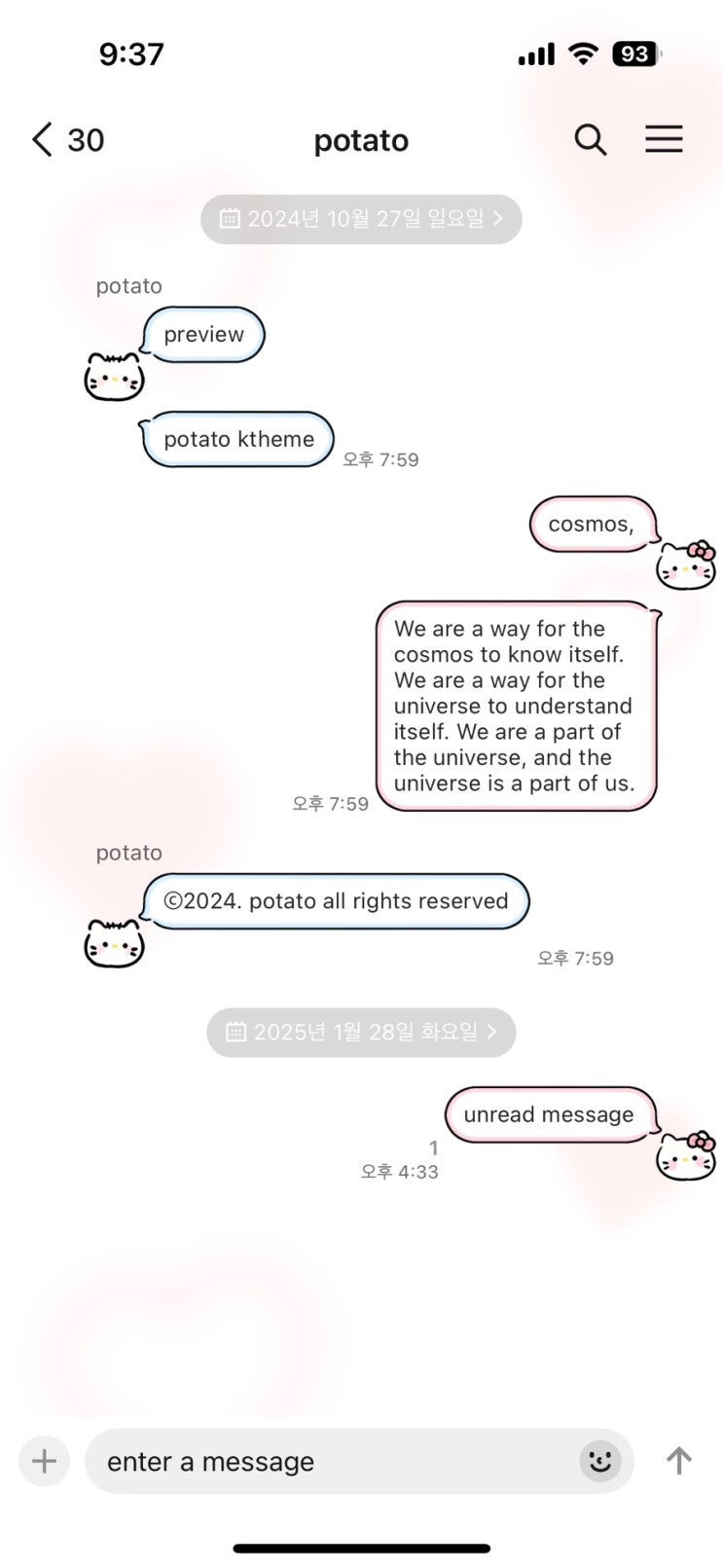The height and width of the screenshot is (1568, 723).
Task: Send the message with the arrow button
Action: pos(679,1461)
